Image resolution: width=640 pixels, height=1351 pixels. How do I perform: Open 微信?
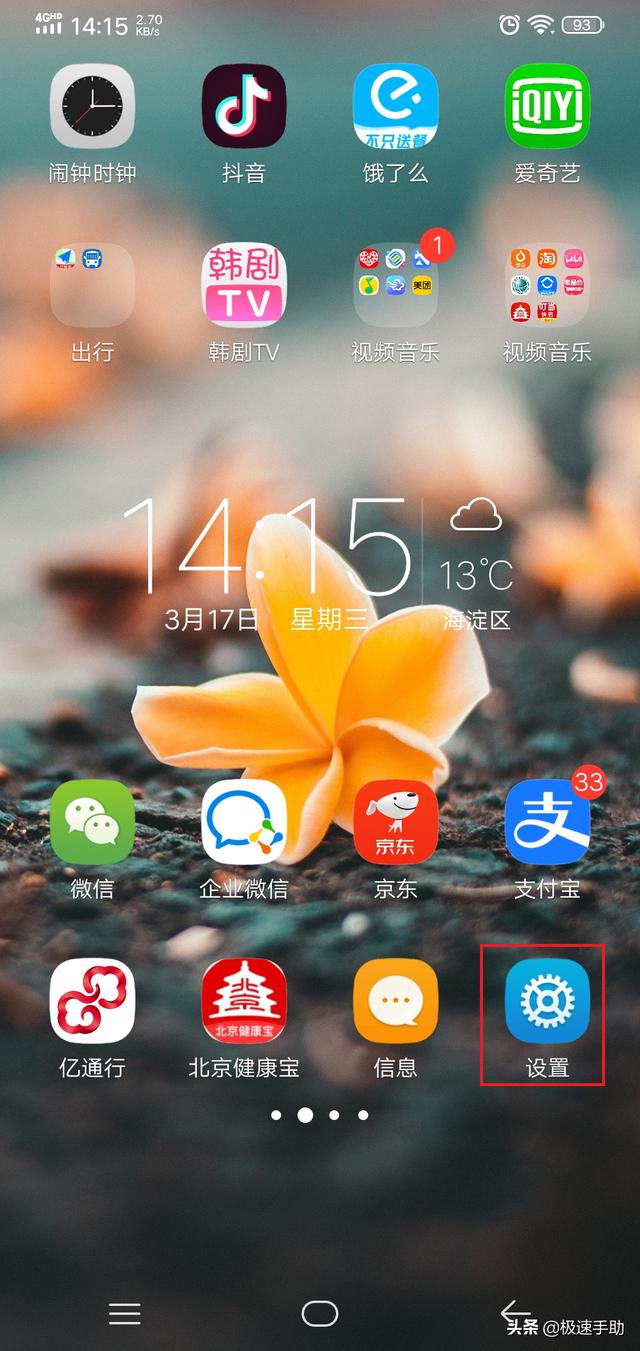click(92, 822)
